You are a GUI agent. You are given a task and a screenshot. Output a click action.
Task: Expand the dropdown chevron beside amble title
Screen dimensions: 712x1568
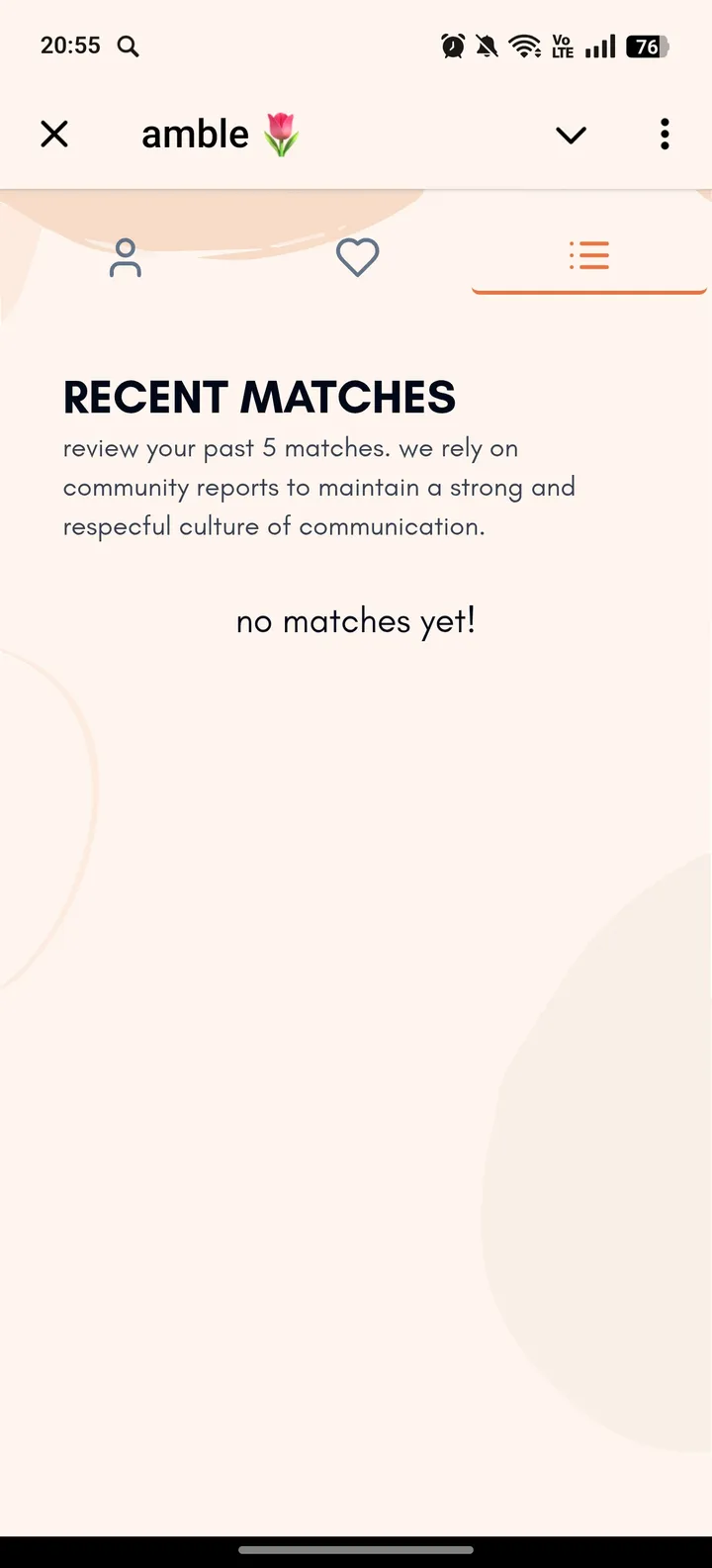(571, 135)
